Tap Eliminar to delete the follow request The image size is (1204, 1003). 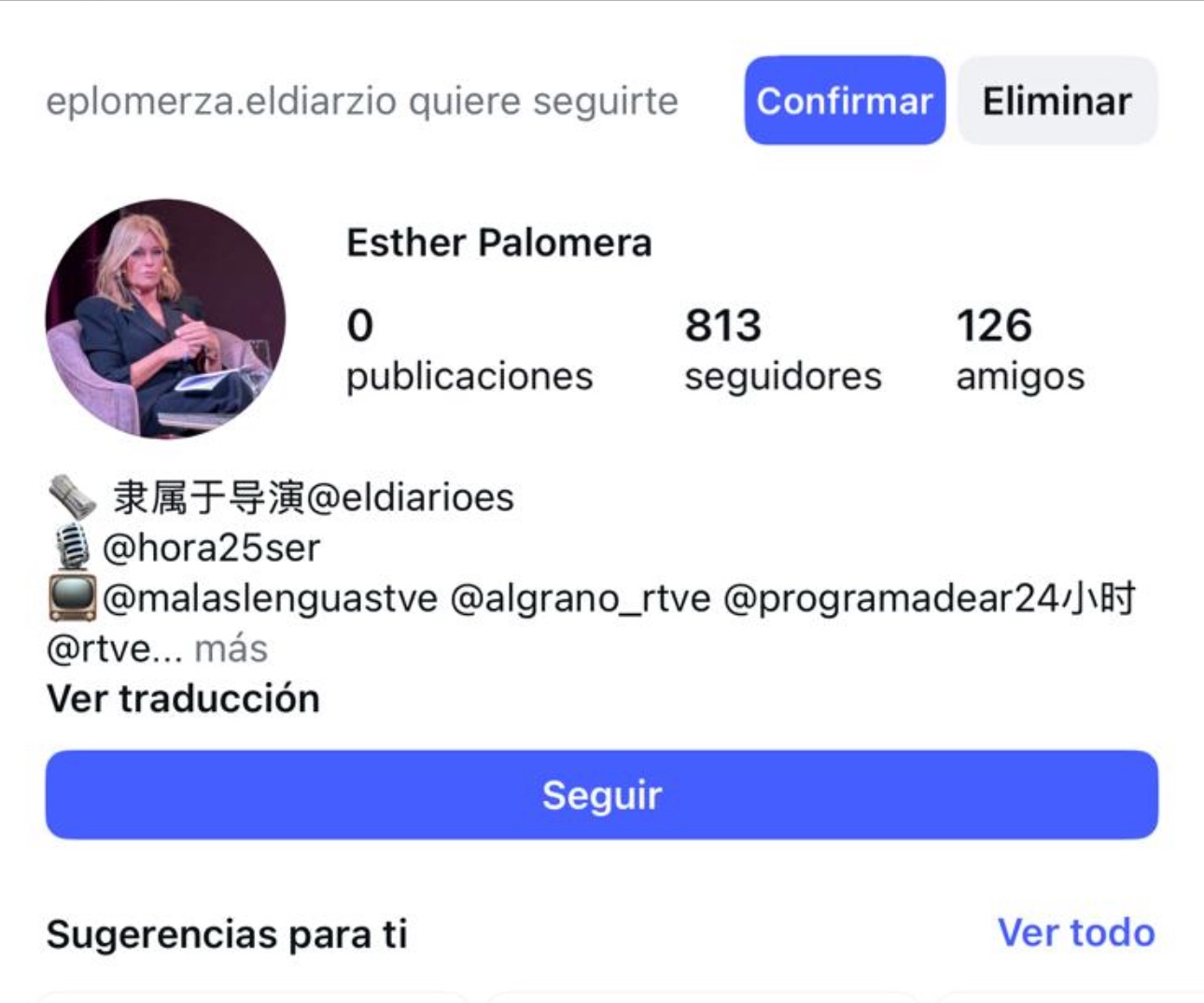tap(1057, 101)
